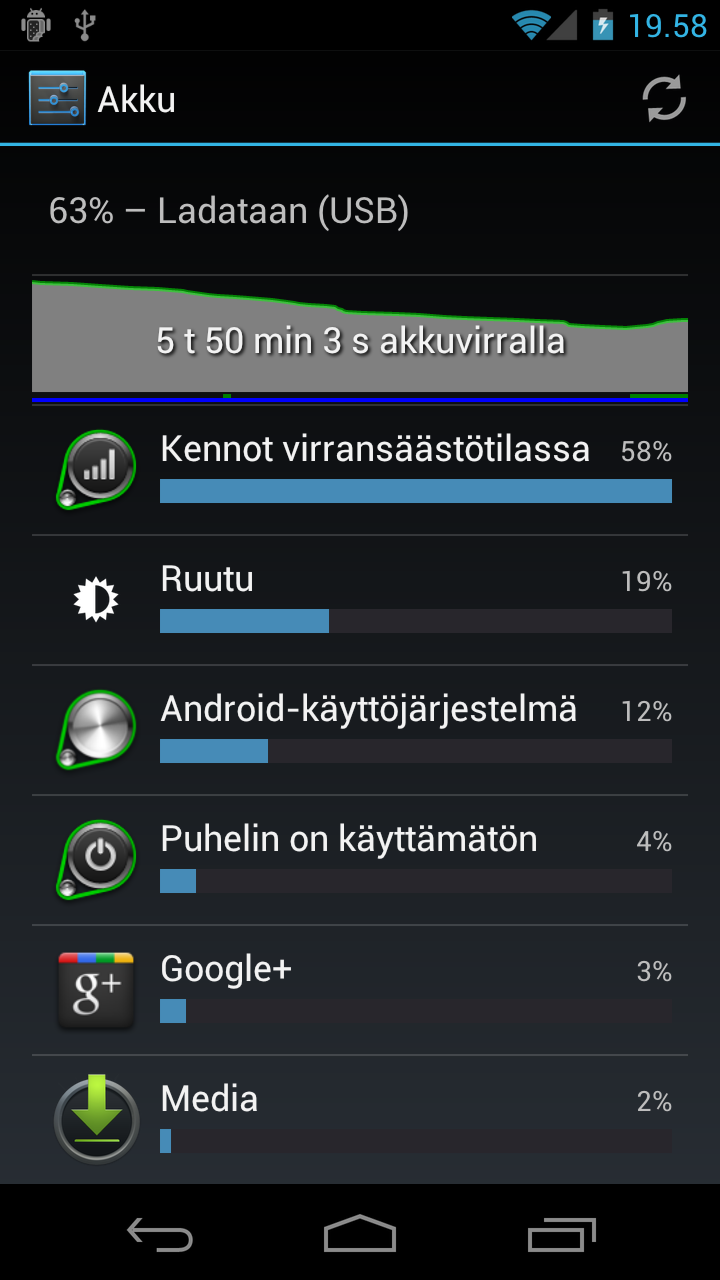Open the battery history graph
The width and height of the screenshot is (720, 1280).
point(360,340)
